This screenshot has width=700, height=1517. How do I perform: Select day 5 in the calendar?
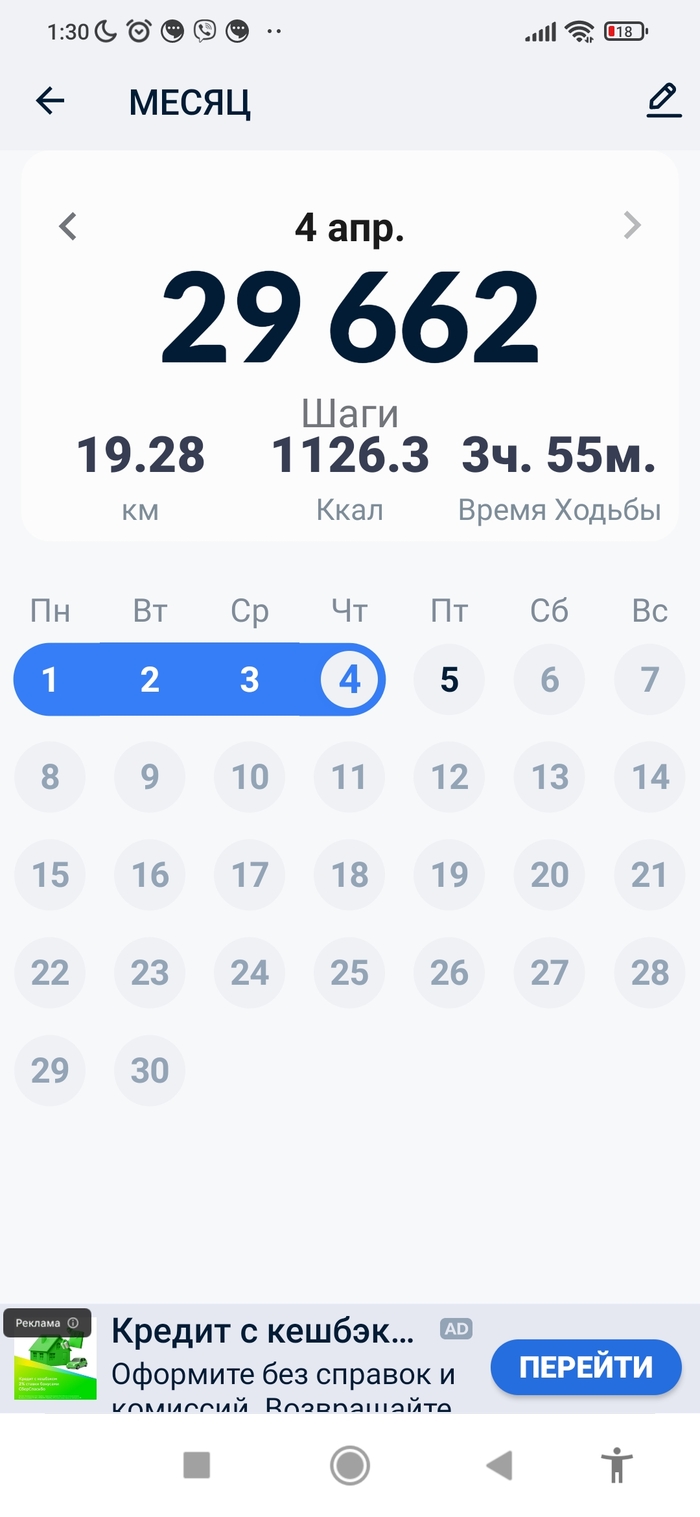[450, 680]
